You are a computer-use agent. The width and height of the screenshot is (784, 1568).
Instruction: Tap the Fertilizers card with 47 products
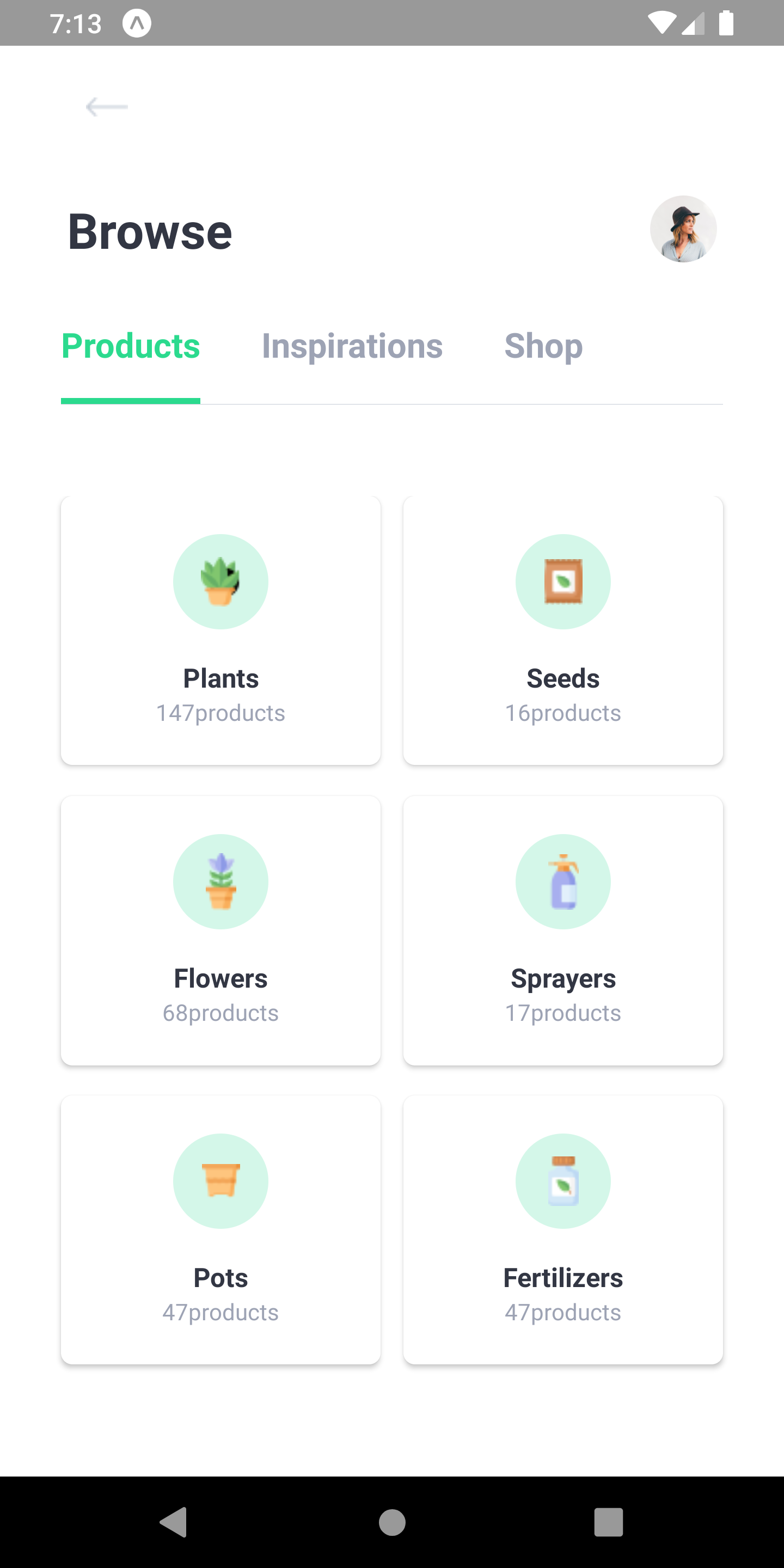563,1228
